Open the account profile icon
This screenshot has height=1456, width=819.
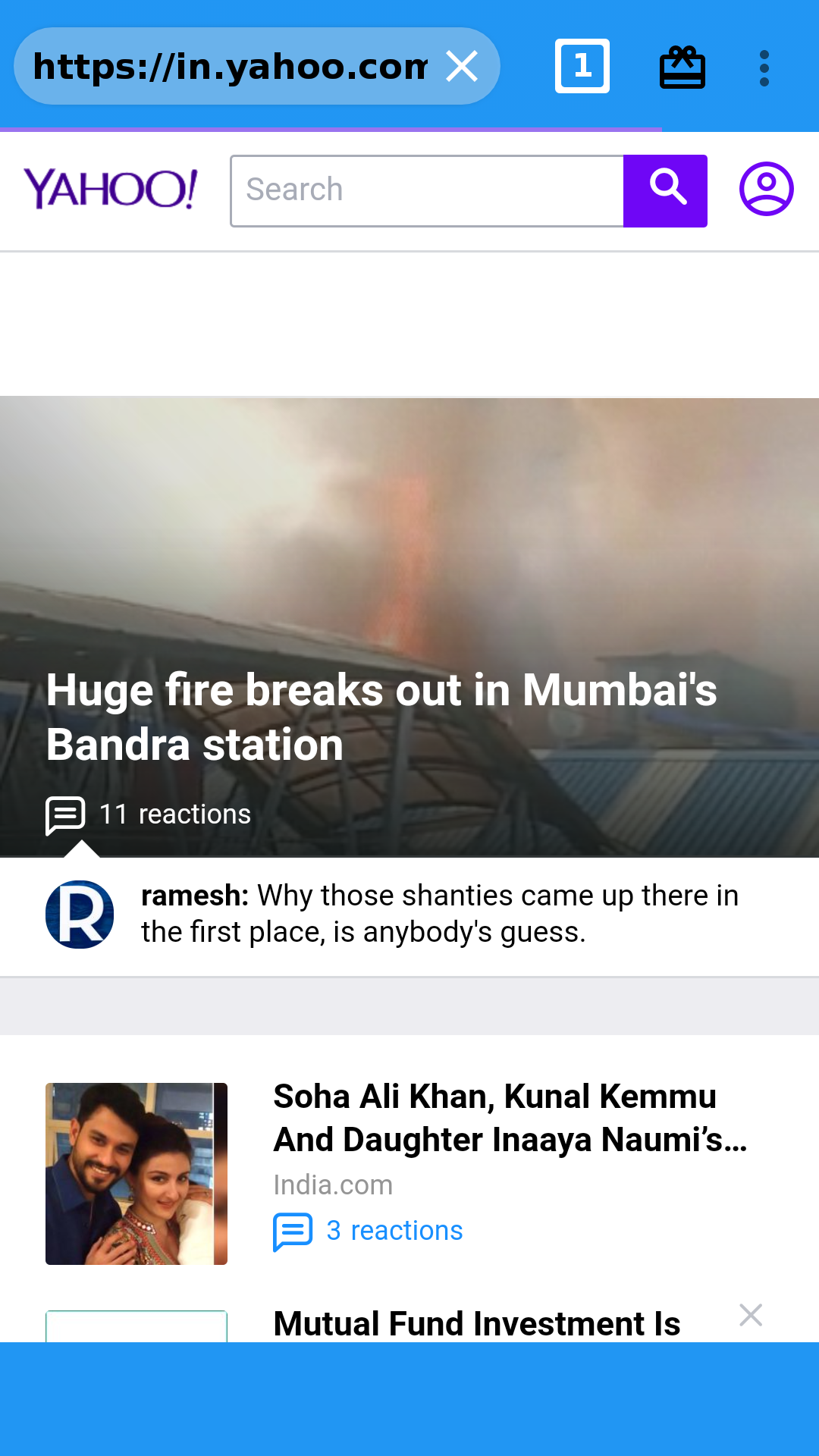tap(766, 190)
